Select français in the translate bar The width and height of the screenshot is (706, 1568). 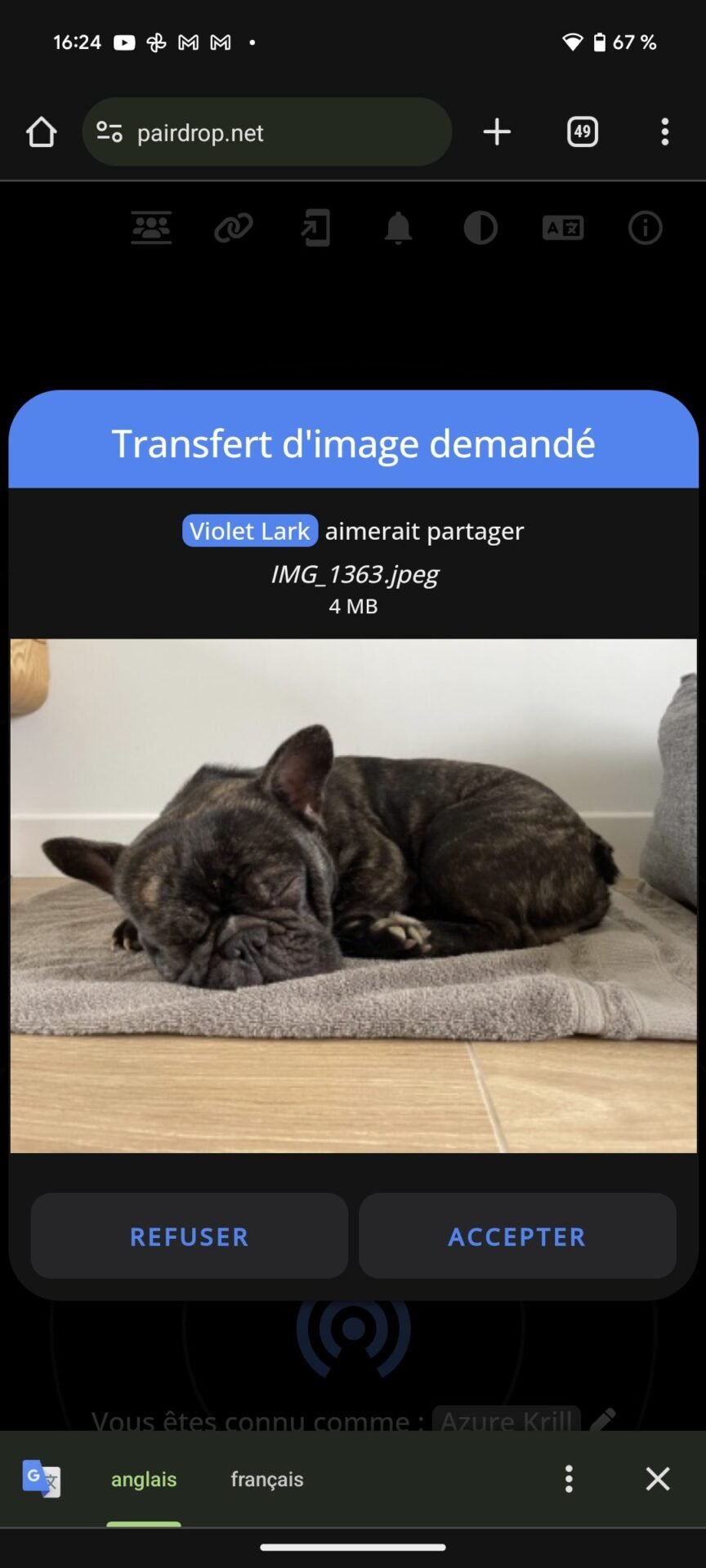coord(267,1479)
